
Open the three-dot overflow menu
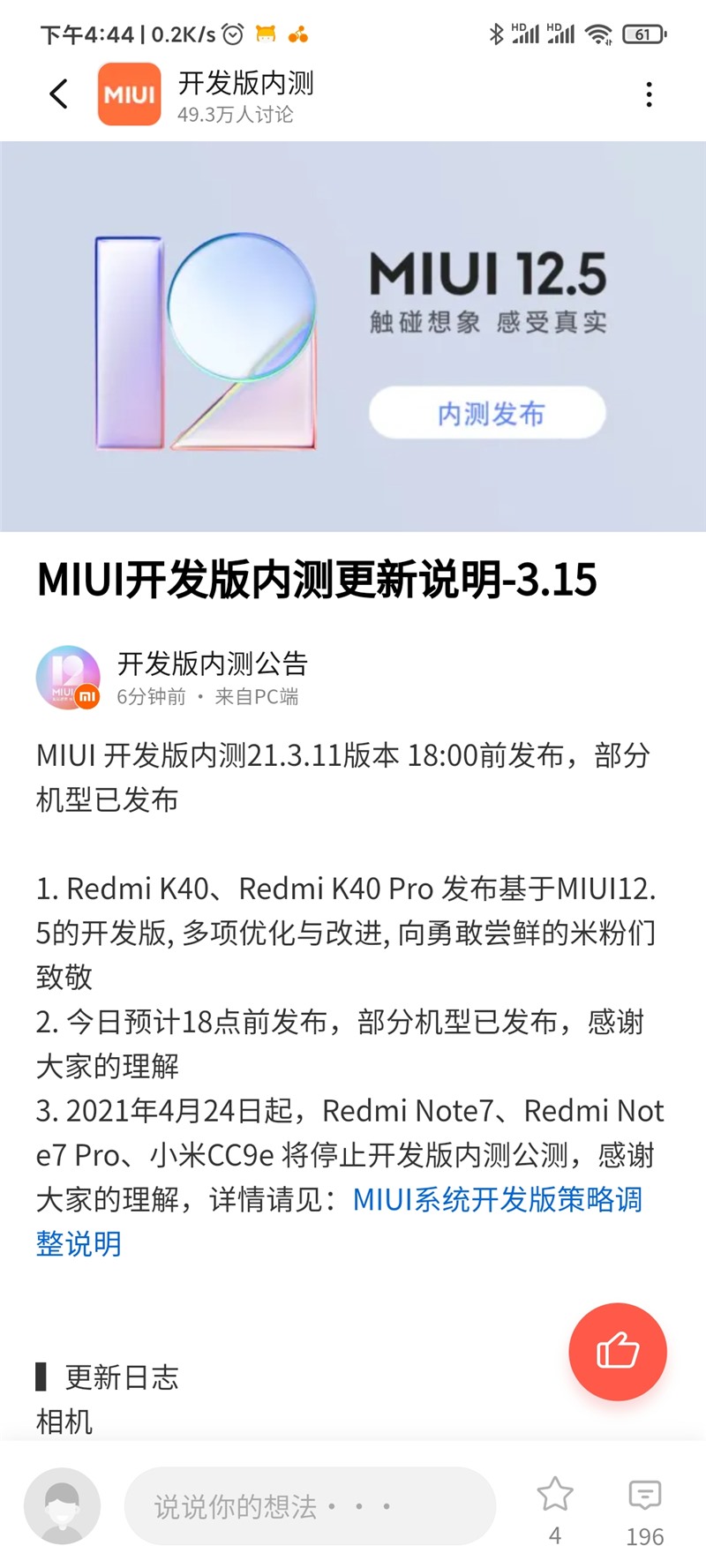(650, 94)
